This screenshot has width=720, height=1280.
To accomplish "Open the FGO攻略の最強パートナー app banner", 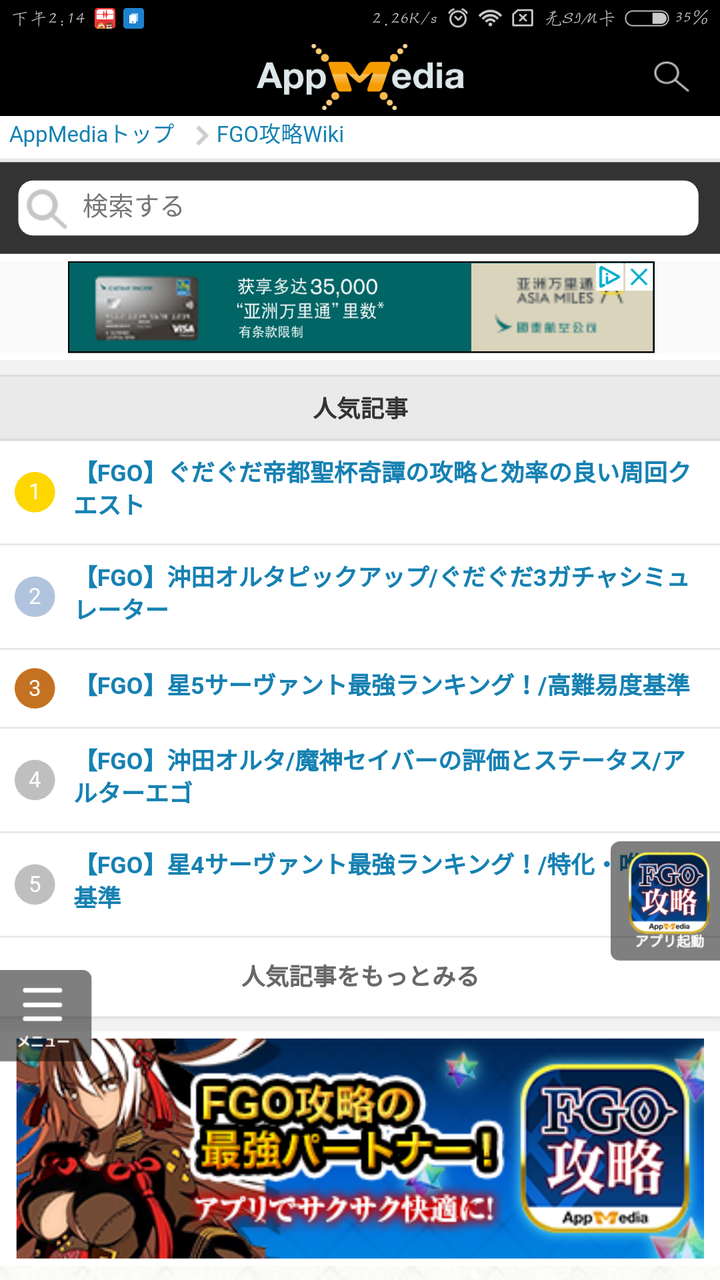I will [x=360, y=1148].
